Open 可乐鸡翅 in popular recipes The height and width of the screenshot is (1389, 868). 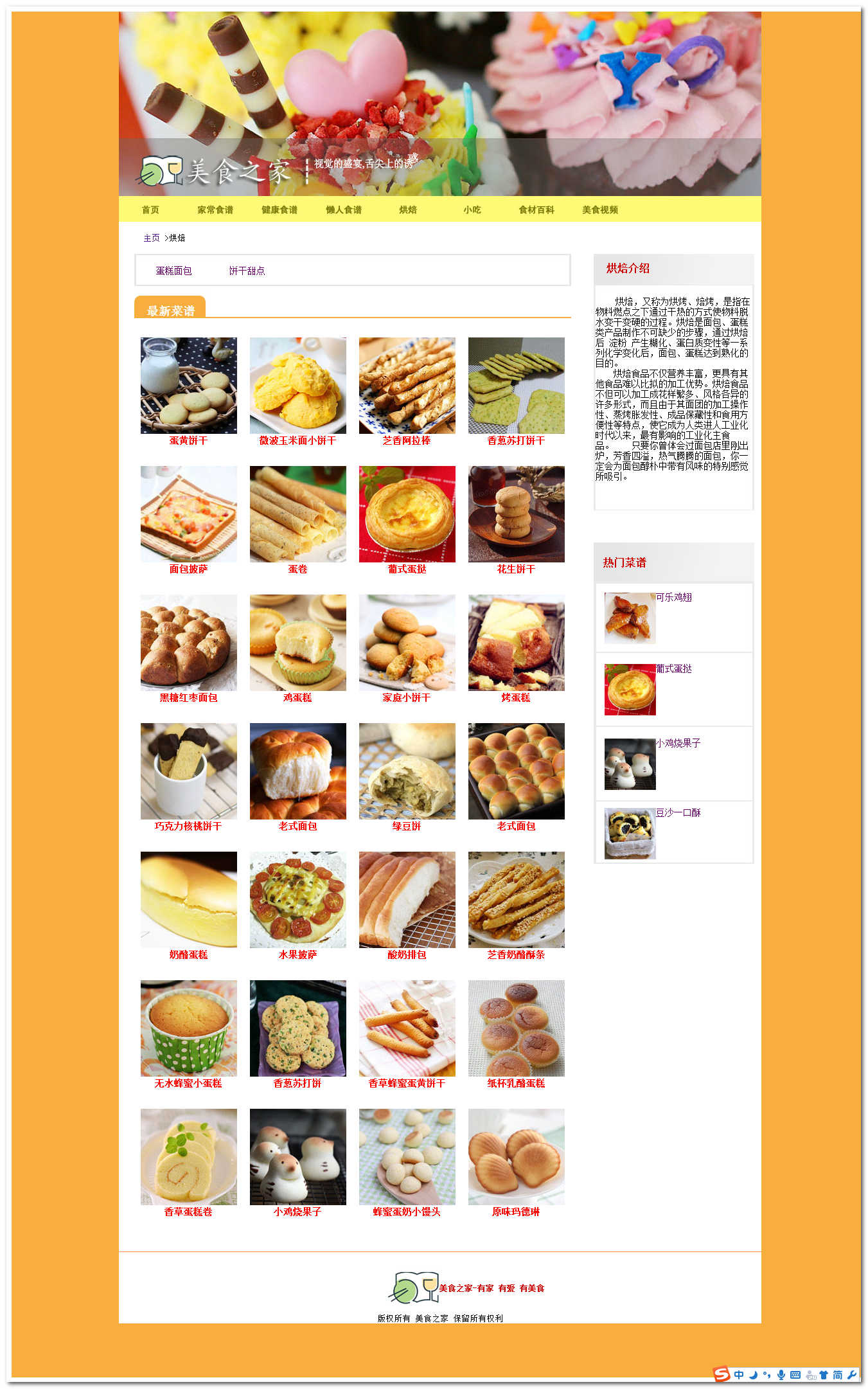(673, 597)
